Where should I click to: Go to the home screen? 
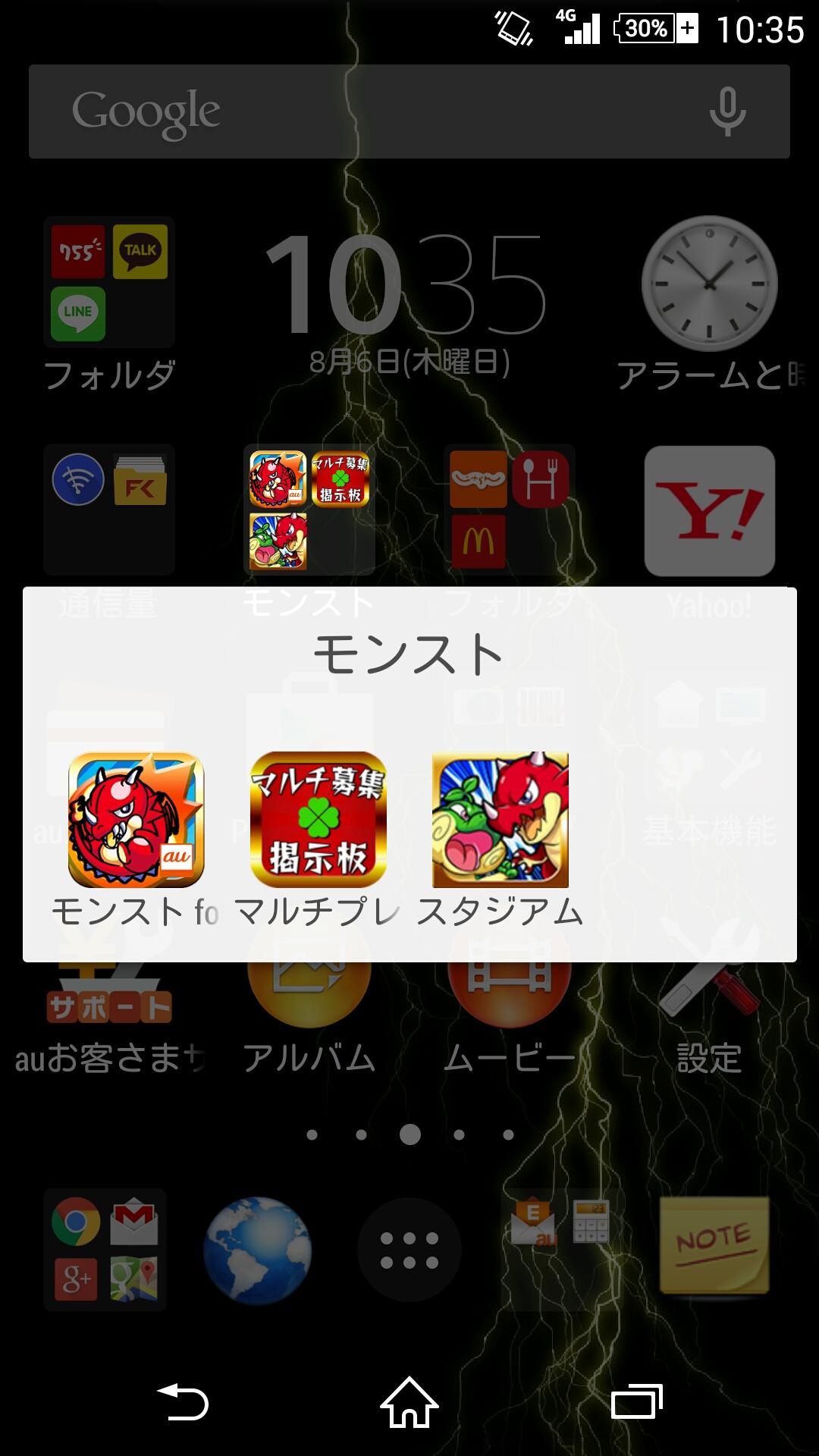click(409, 1401)
